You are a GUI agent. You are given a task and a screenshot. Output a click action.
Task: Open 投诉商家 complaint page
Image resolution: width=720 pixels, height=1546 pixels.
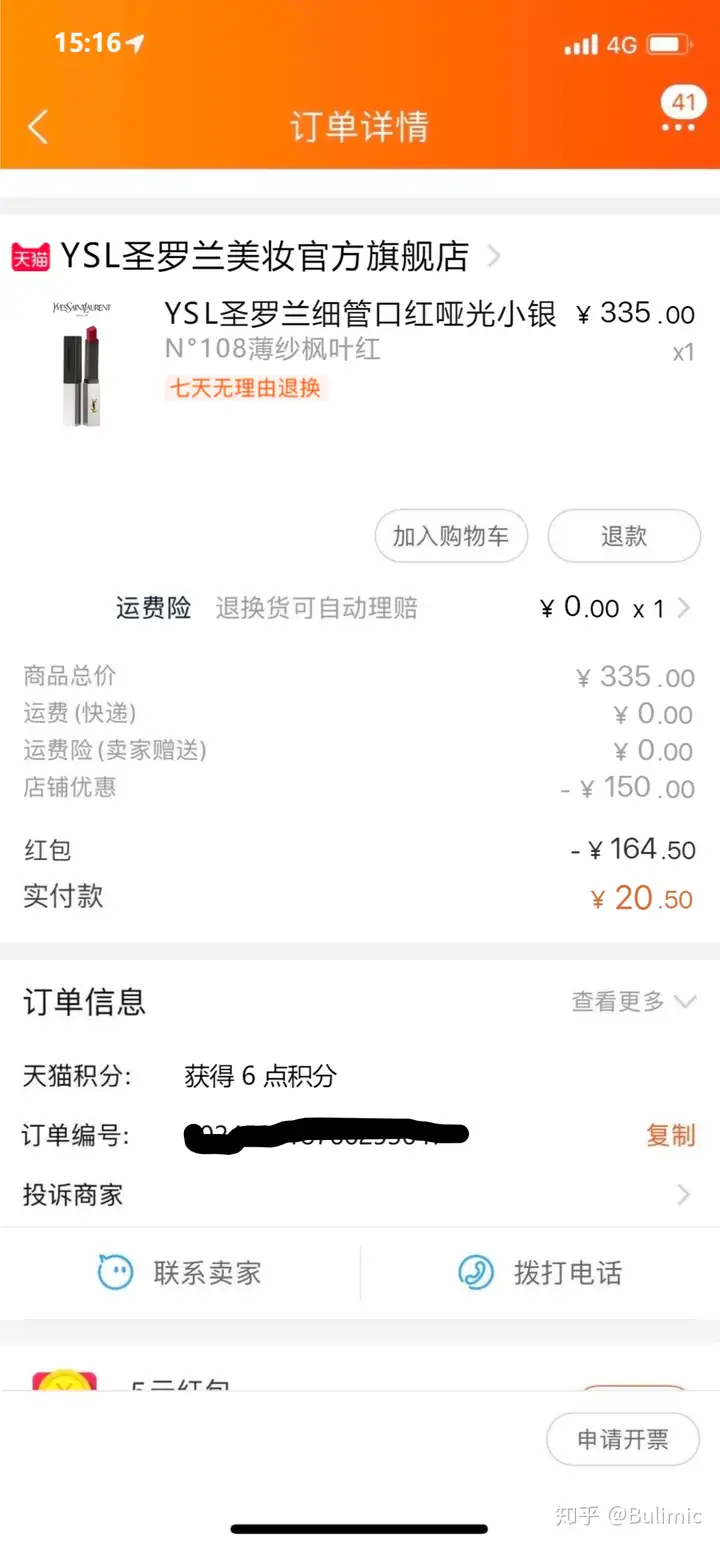358,1194
